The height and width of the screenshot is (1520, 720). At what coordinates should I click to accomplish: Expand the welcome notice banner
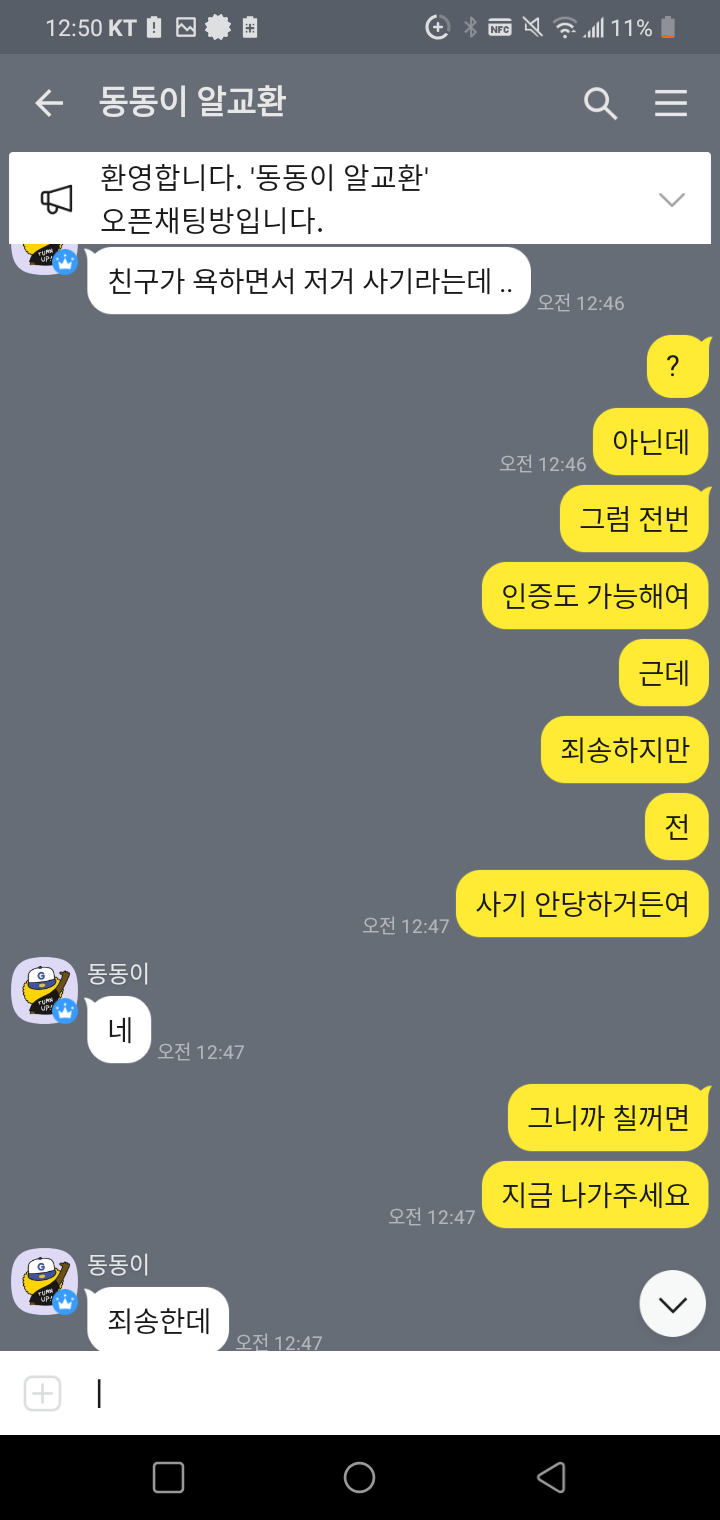point(672,199)
